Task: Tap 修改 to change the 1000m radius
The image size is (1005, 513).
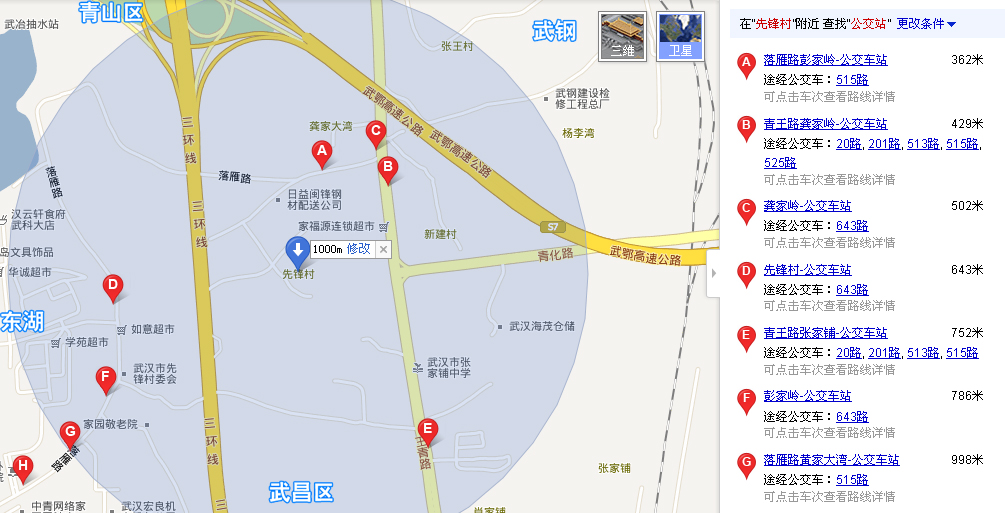Action: [x=358, y=249]
